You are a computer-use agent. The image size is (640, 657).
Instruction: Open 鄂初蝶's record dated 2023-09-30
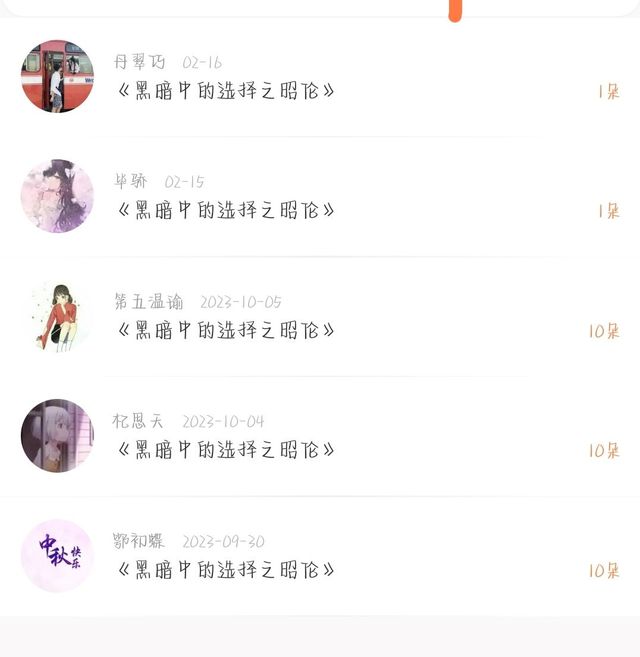coord(320,556)
